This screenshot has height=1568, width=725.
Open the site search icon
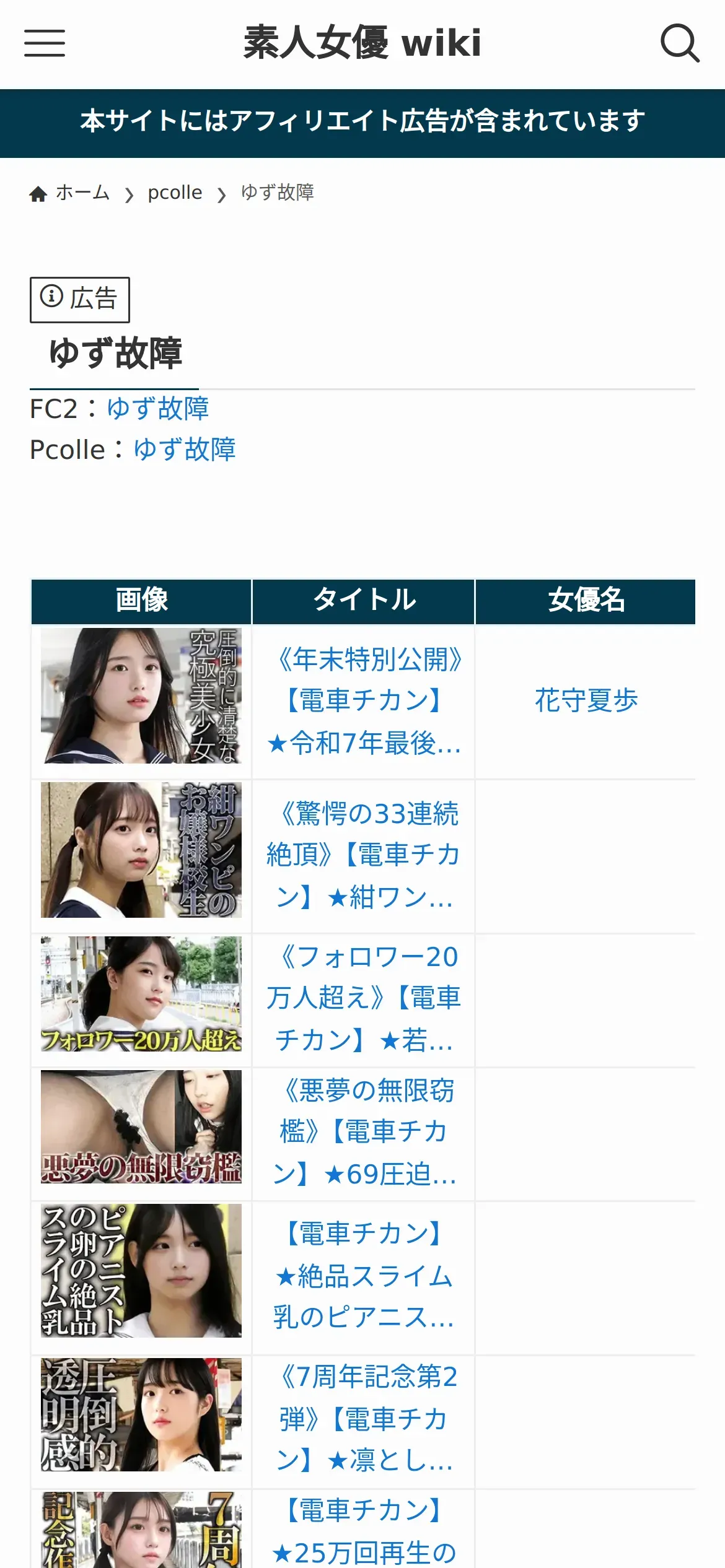click(x=680, y=43)
